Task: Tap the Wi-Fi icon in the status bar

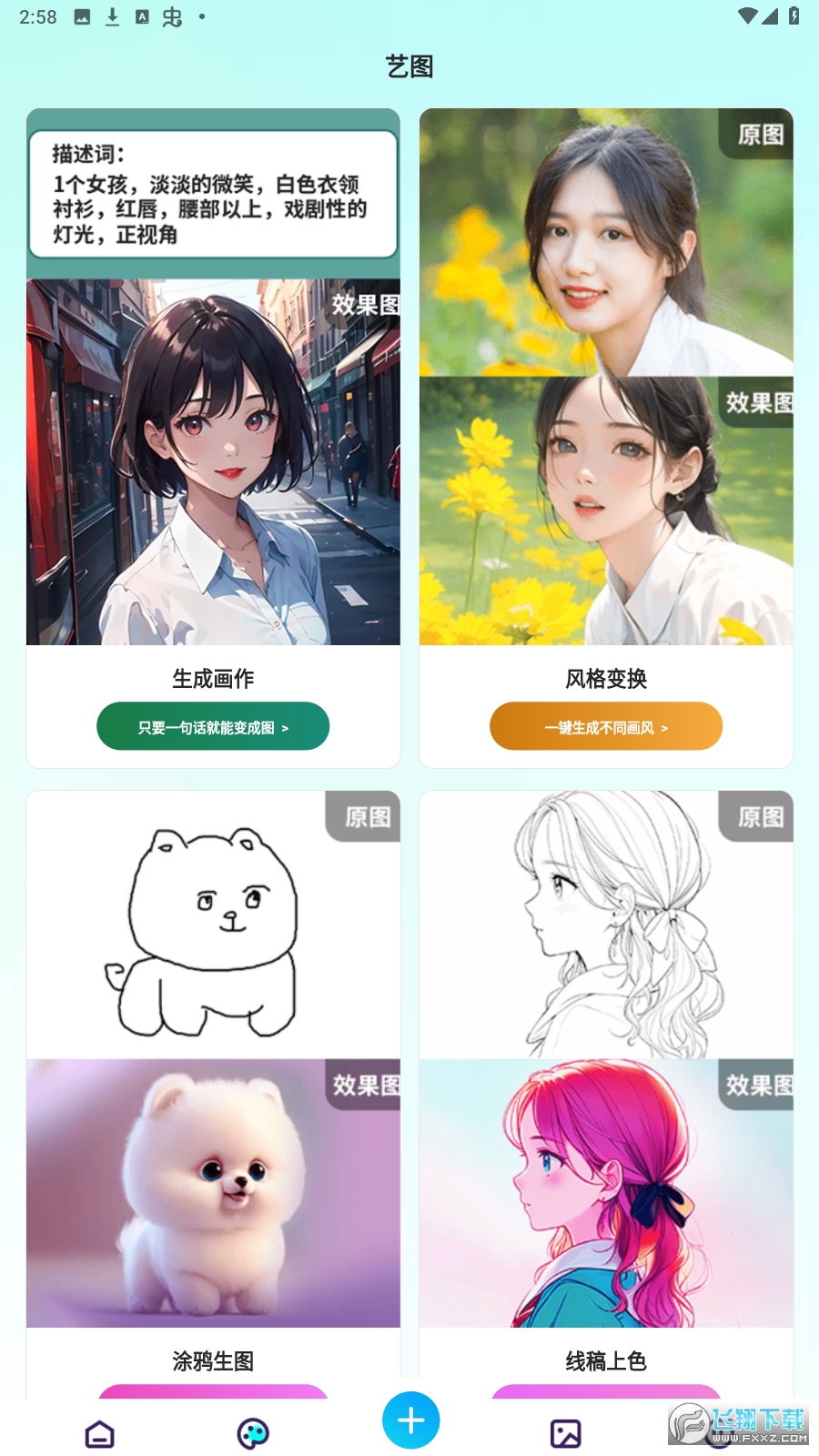Action: [x=748, y=15]
